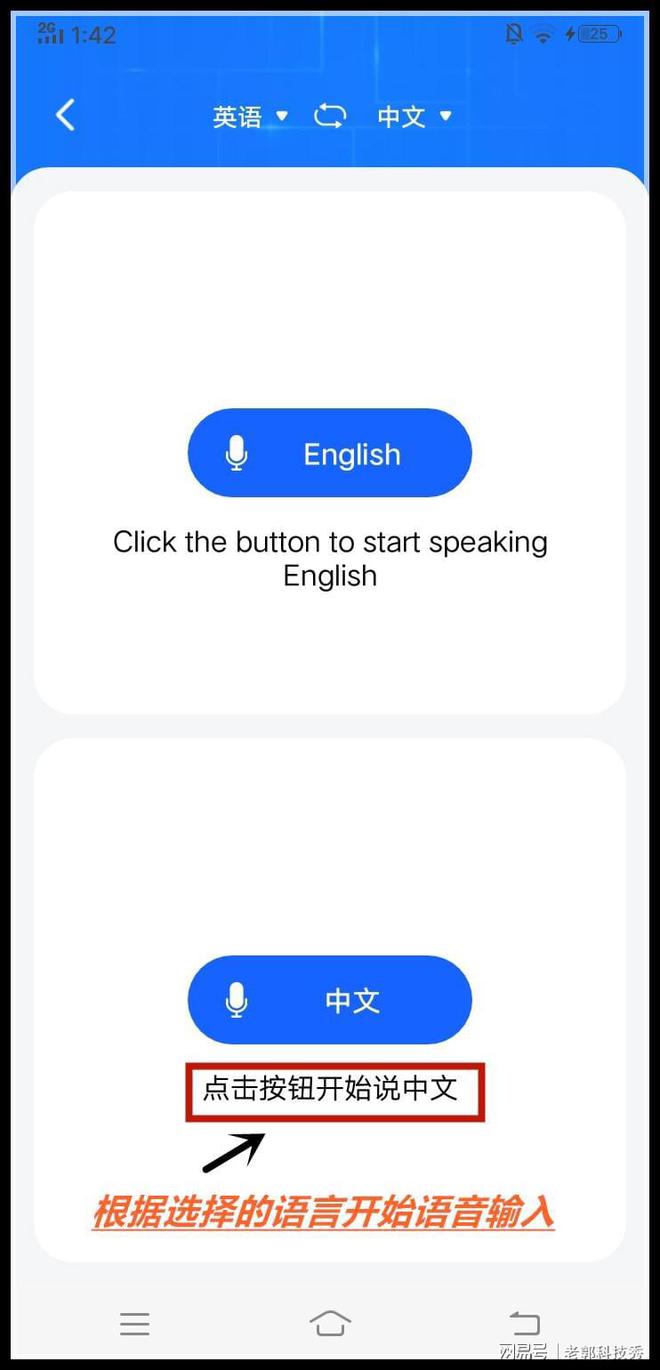Go to the home screen

click(330, 1323)
